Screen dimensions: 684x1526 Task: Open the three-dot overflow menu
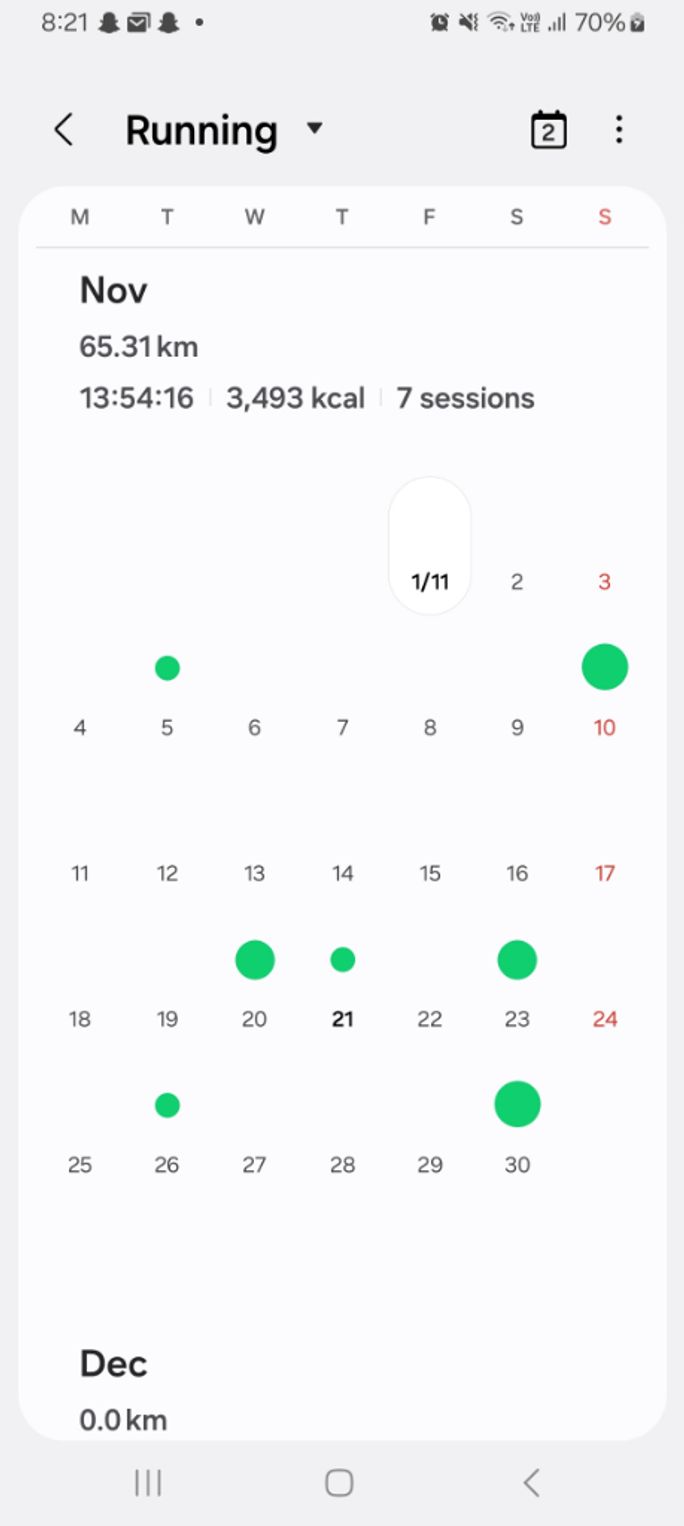pyautogui.click(x=619, y=130)
